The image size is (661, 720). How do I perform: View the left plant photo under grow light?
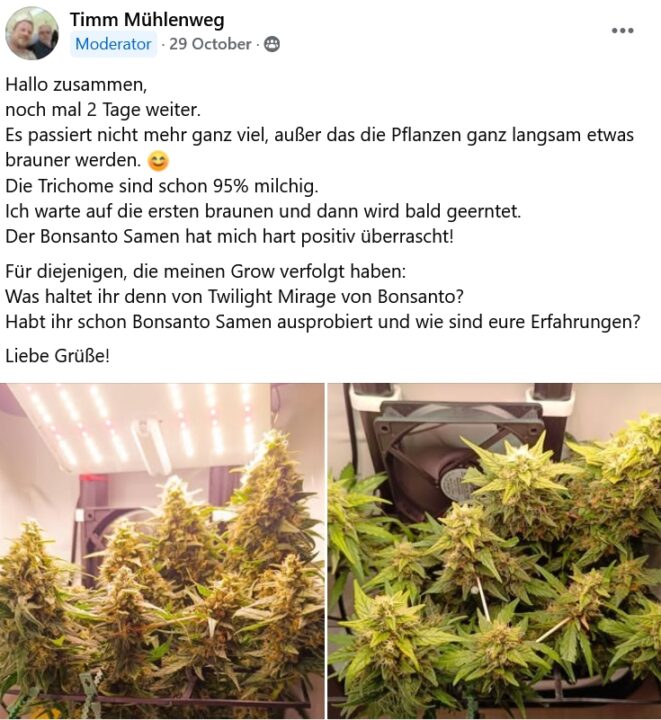click(162, 550)
